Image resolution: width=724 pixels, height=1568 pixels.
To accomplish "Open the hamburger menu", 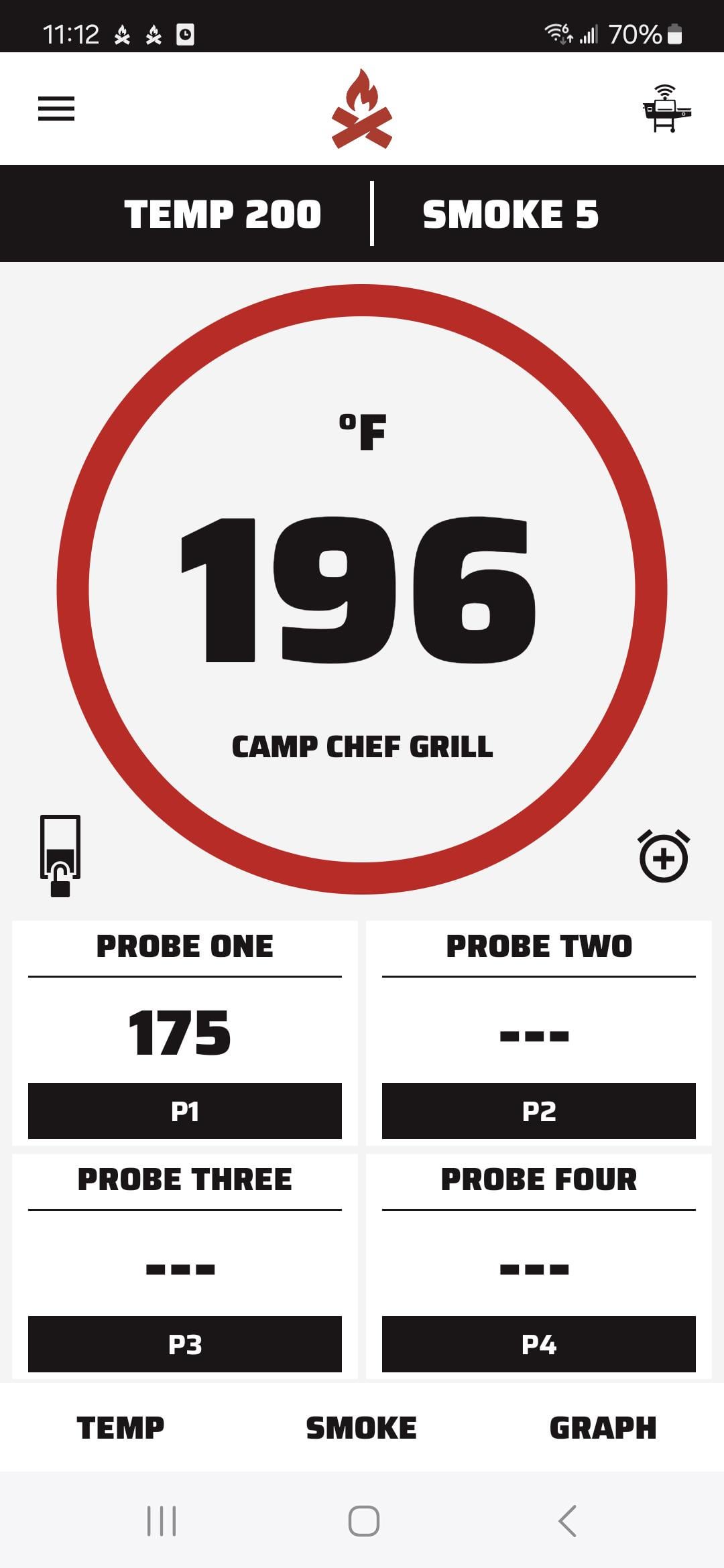I will tap(56, 109).
